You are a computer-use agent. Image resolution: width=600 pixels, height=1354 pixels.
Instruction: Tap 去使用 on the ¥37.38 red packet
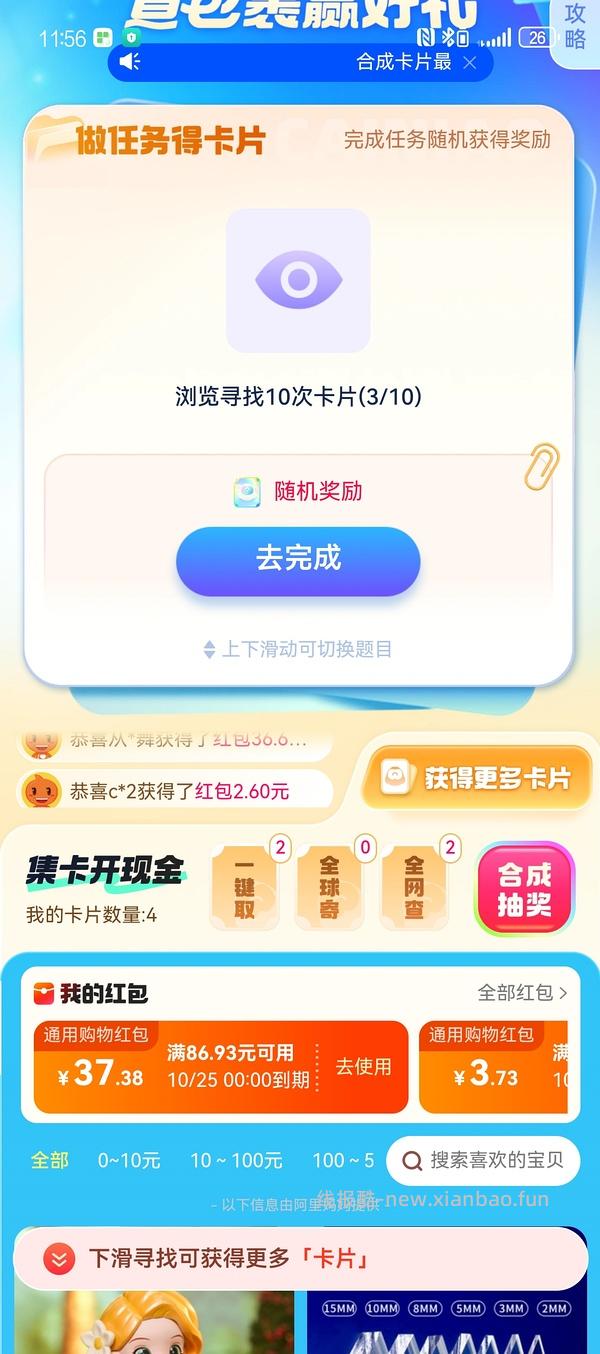click(363, 1067)
